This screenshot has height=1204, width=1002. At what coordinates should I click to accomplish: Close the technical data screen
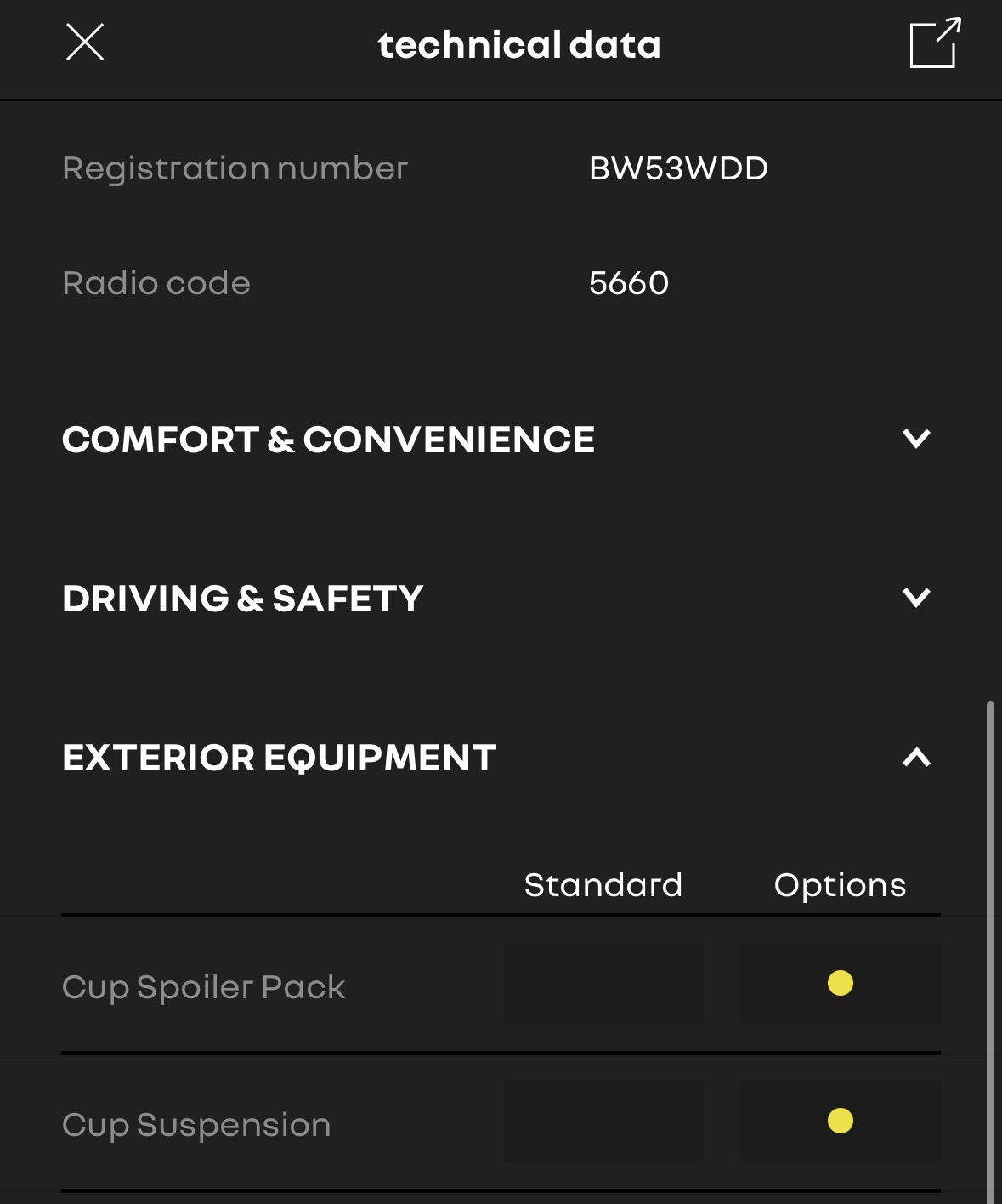coord(85,43)
